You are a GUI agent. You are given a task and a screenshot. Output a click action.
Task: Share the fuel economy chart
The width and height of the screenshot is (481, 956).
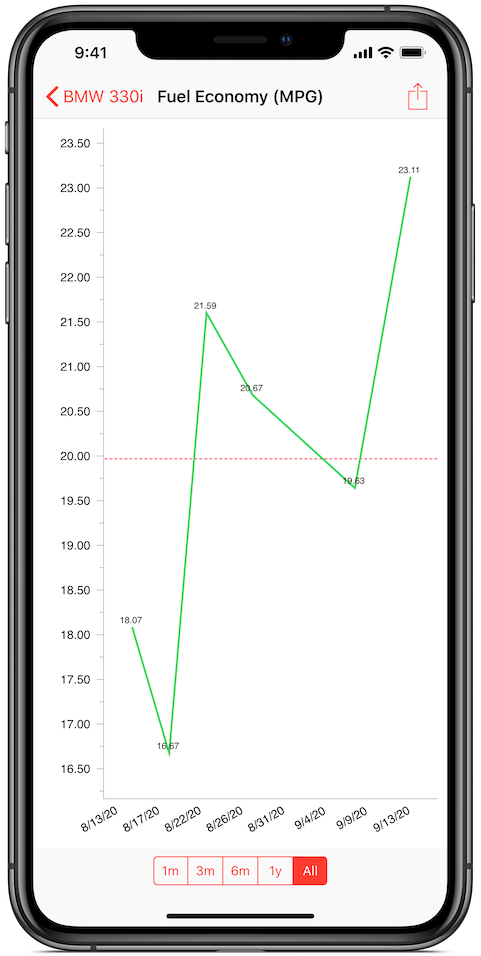(x=418, y=96)
